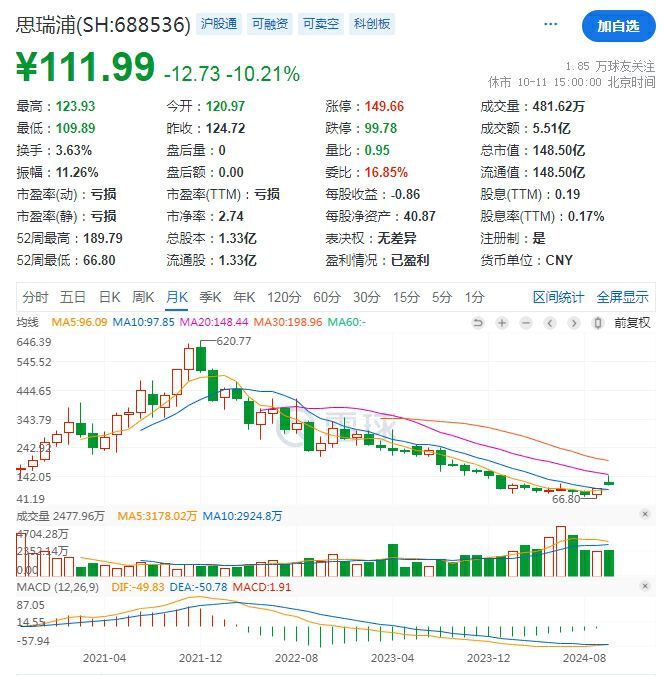The width and height of the screenshot is (666, 676).
Task: Show the 15分 chart
Action: point(406,297)
